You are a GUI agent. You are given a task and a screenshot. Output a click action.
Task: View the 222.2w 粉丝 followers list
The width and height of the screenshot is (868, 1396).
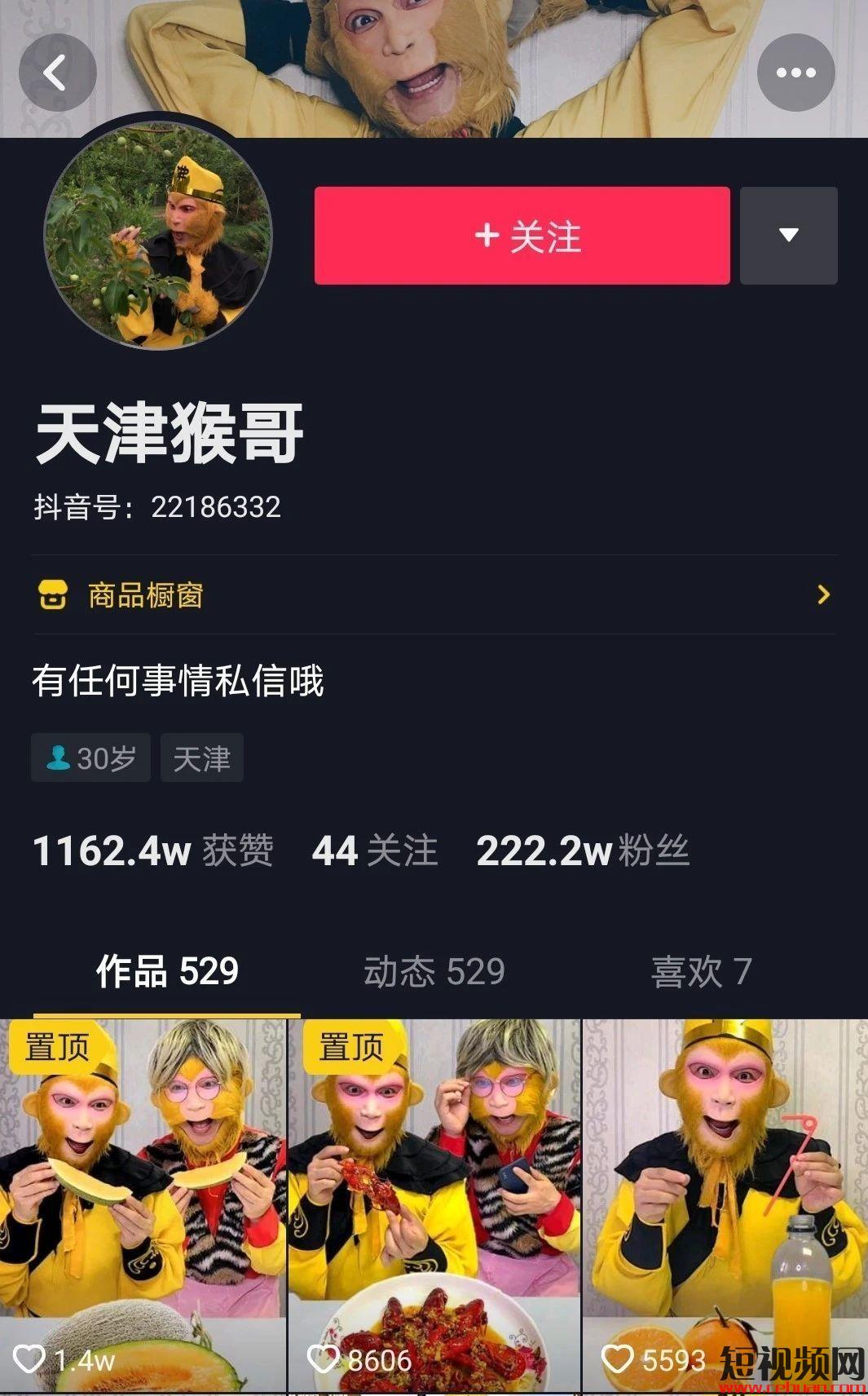[x=582, y=850]
